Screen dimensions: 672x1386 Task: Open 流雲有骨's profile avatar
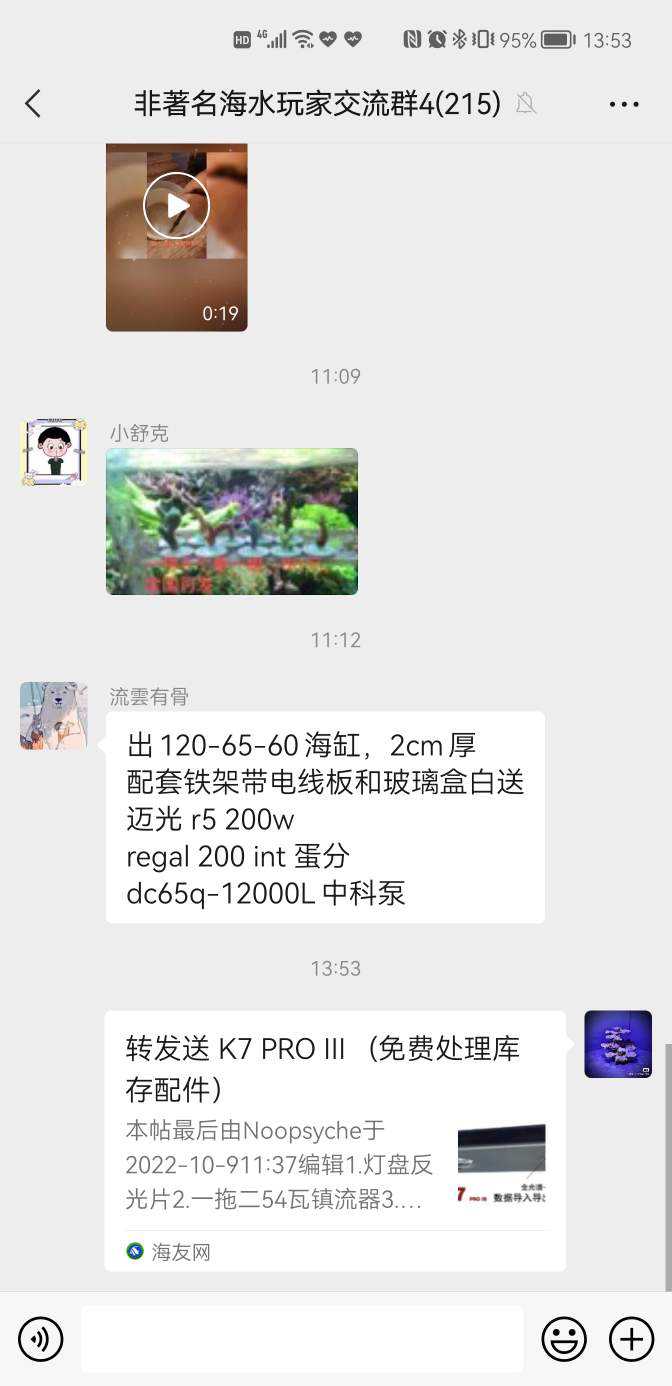(x=54, y=716)
